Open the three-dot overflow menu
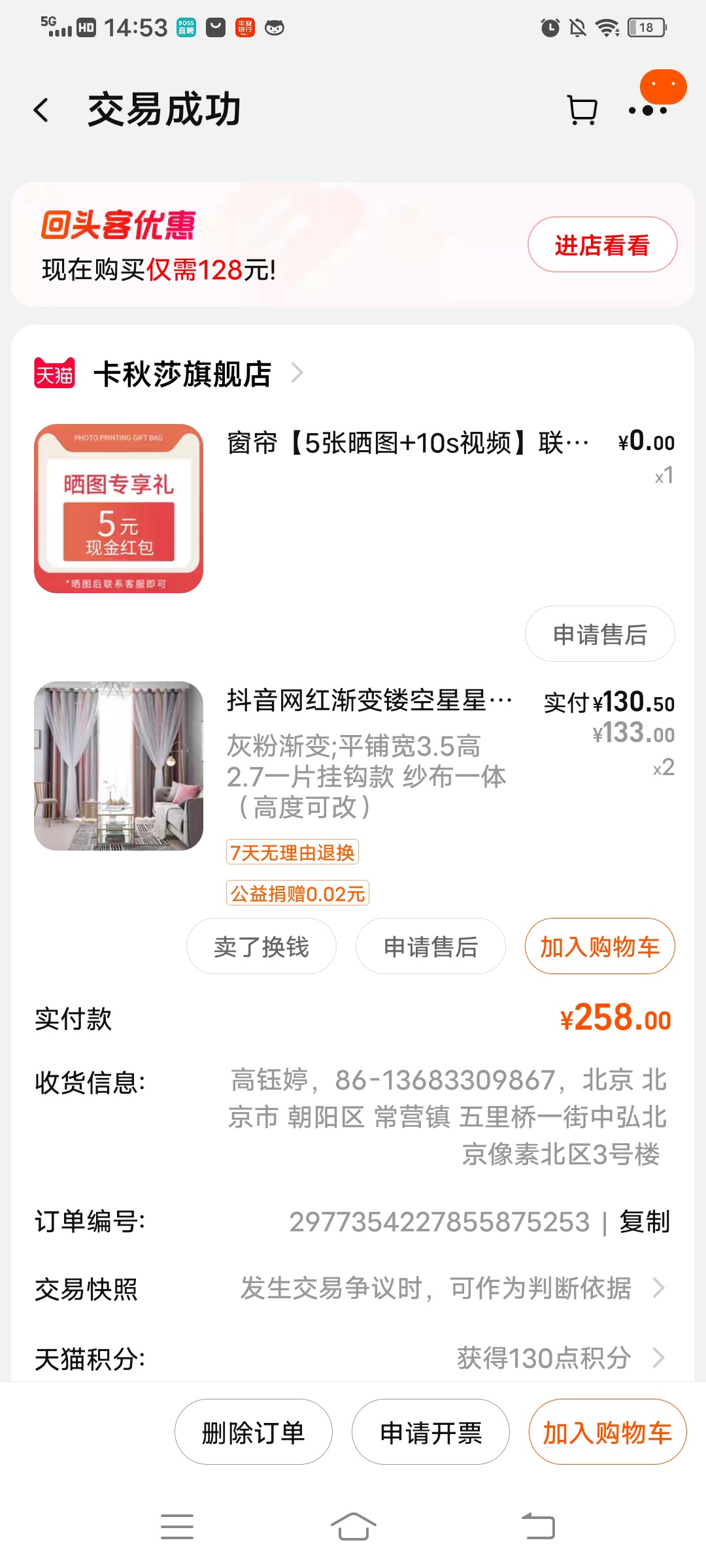This screenshot has width=706, height=1568. click(647, 111)
